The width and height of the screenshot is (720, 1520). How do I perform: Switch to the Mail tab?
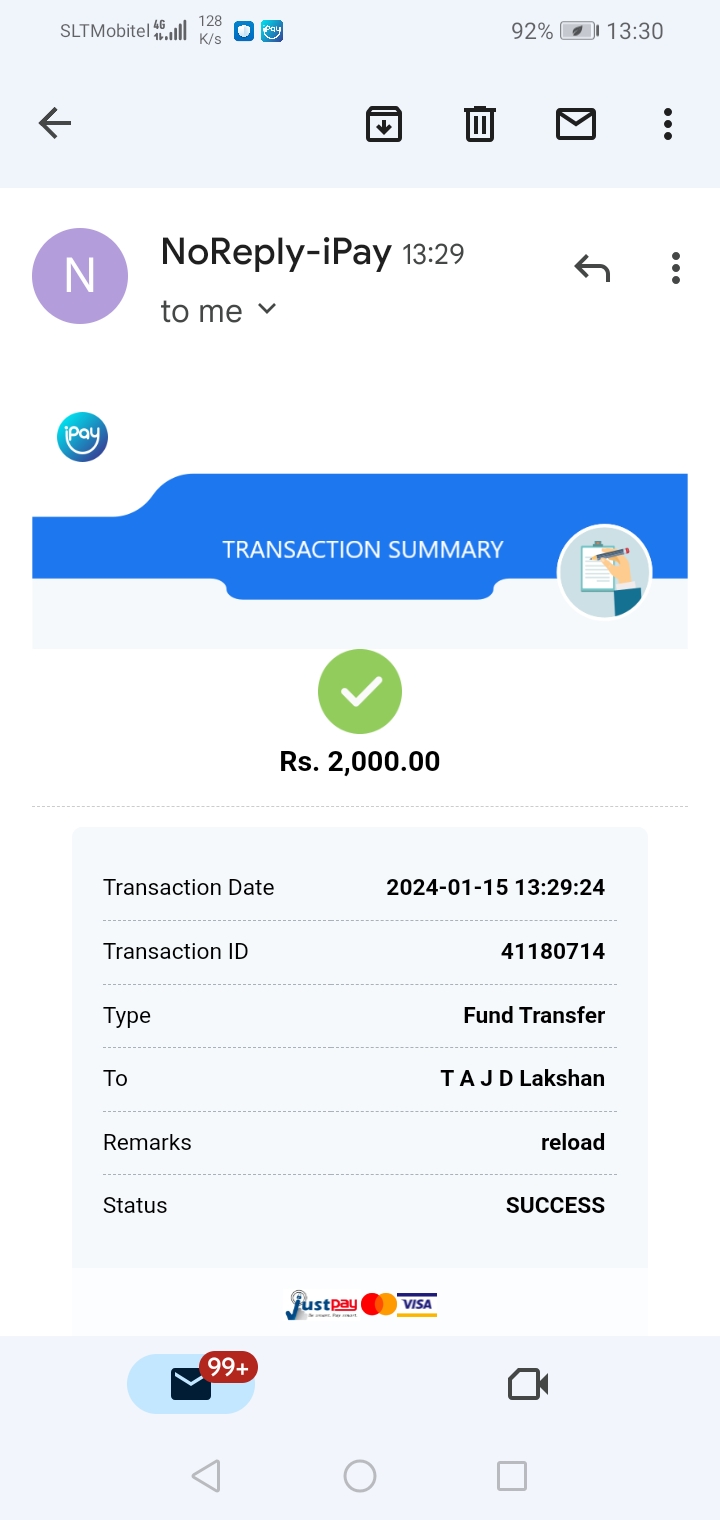pos(191,1384)
